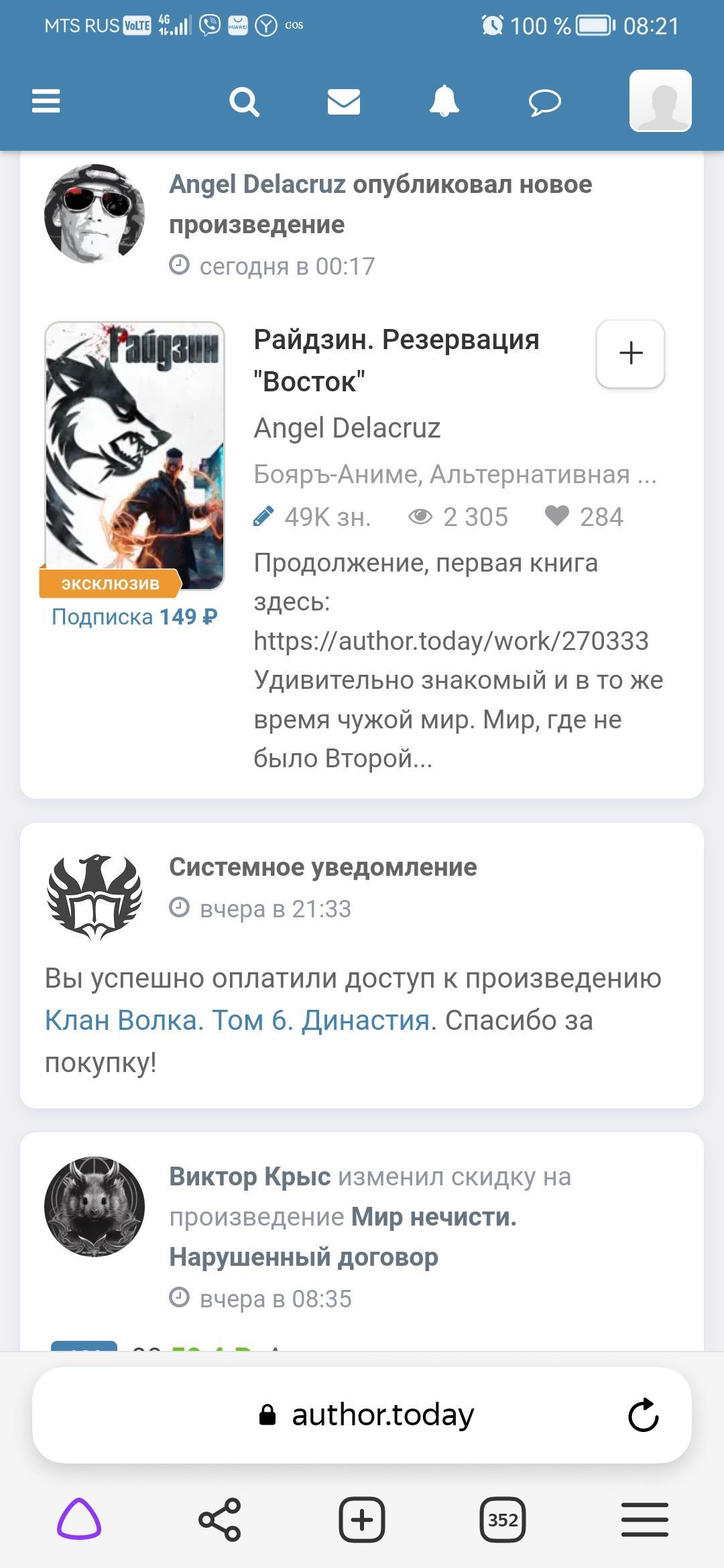Open comments speech bubble
The height and width of the screenshot is (1568, 724).
click(x=544, y=103)
